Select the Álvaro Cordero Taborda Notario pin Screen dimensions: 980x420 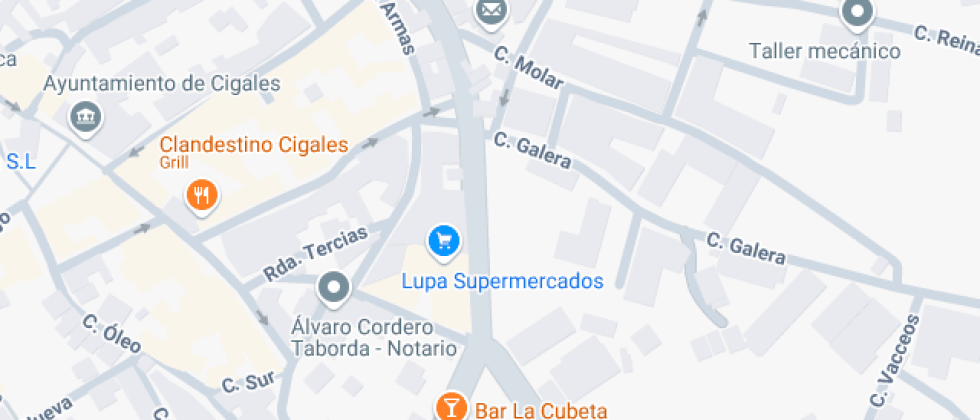coord(333,289)
